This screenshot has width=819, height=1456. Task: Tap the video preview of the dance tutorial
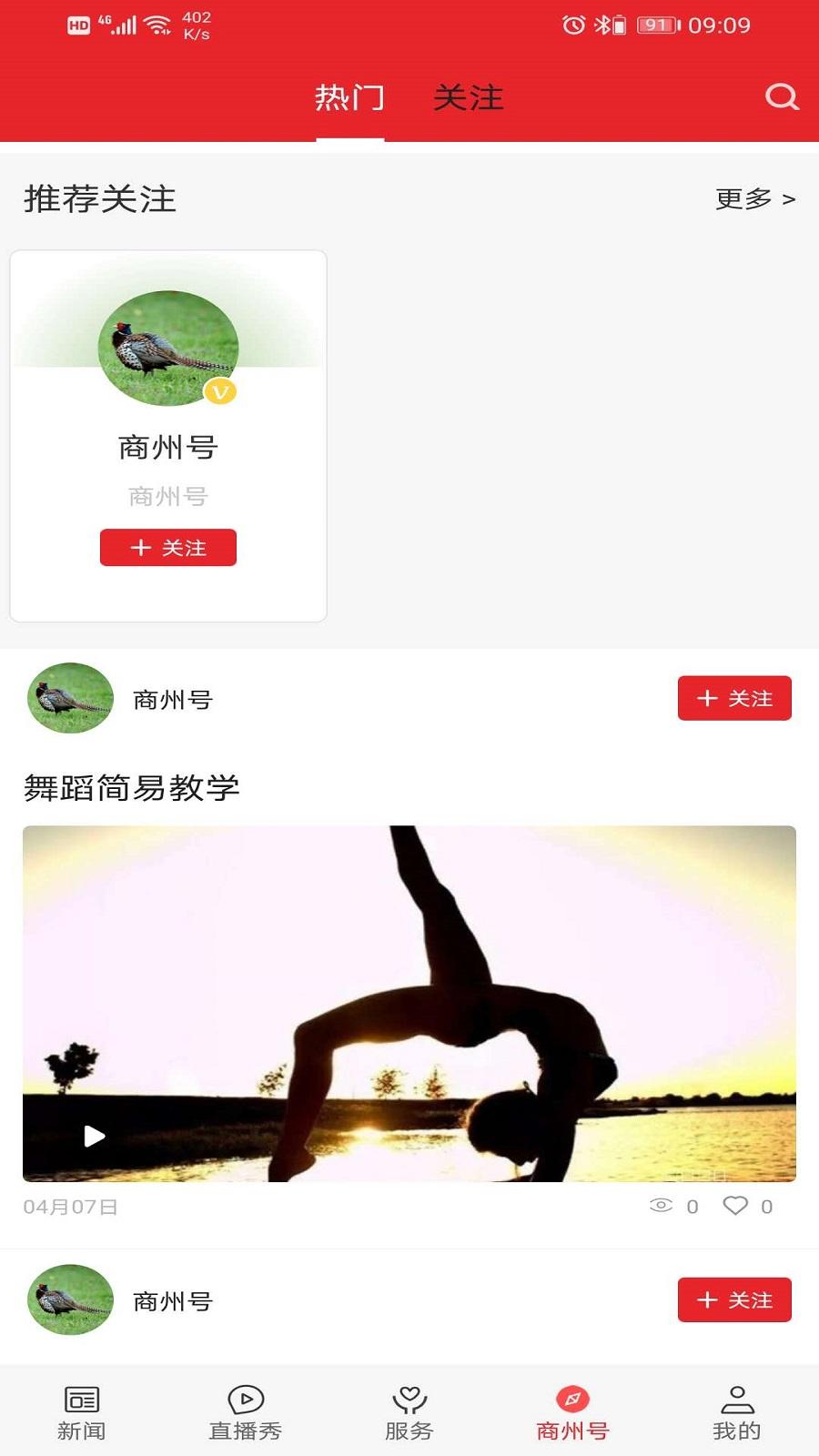pyautogui.click(x=409, y=1001)
